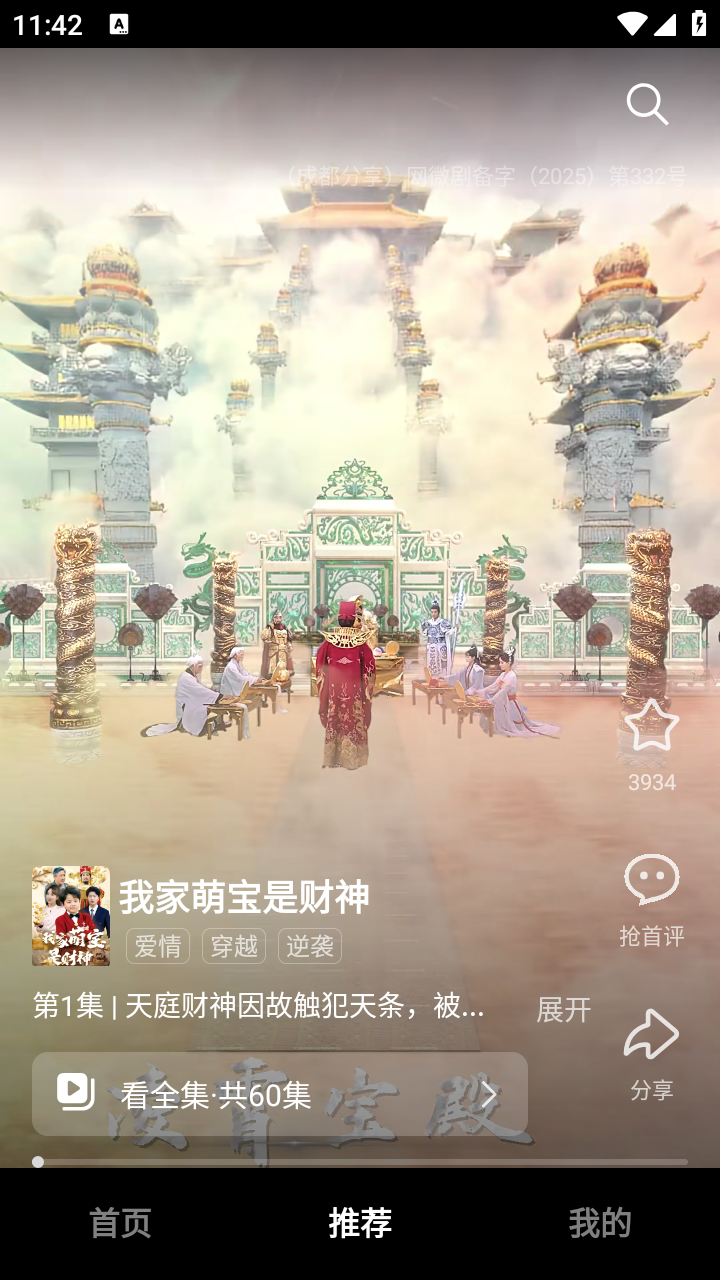Select the 逆袭 tag chip
The width and height of the screenshot is (720, 1280).
[310, 946]
